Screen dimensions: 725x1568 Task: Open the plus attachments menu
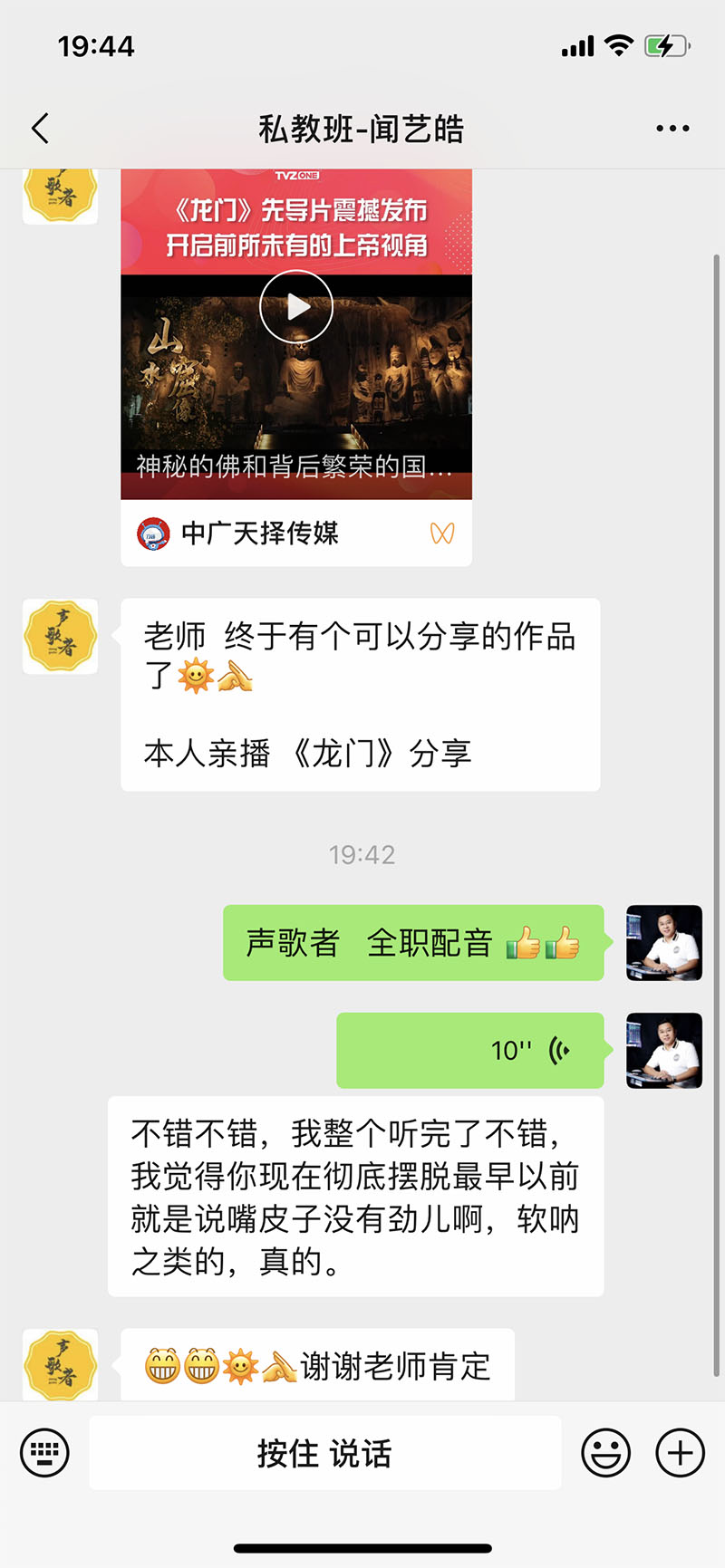point(680,1453)
